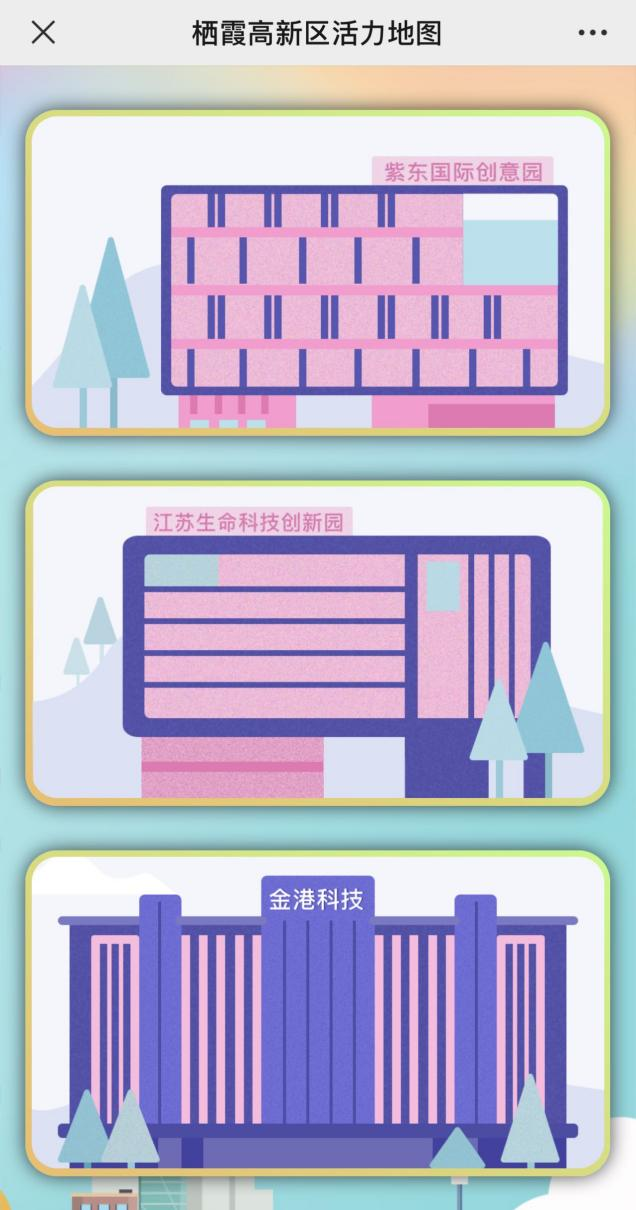Open the 金港科技 card
Image resolution: width=636 pixels, height=1210 pixels.
click(x=317, y=1012)
